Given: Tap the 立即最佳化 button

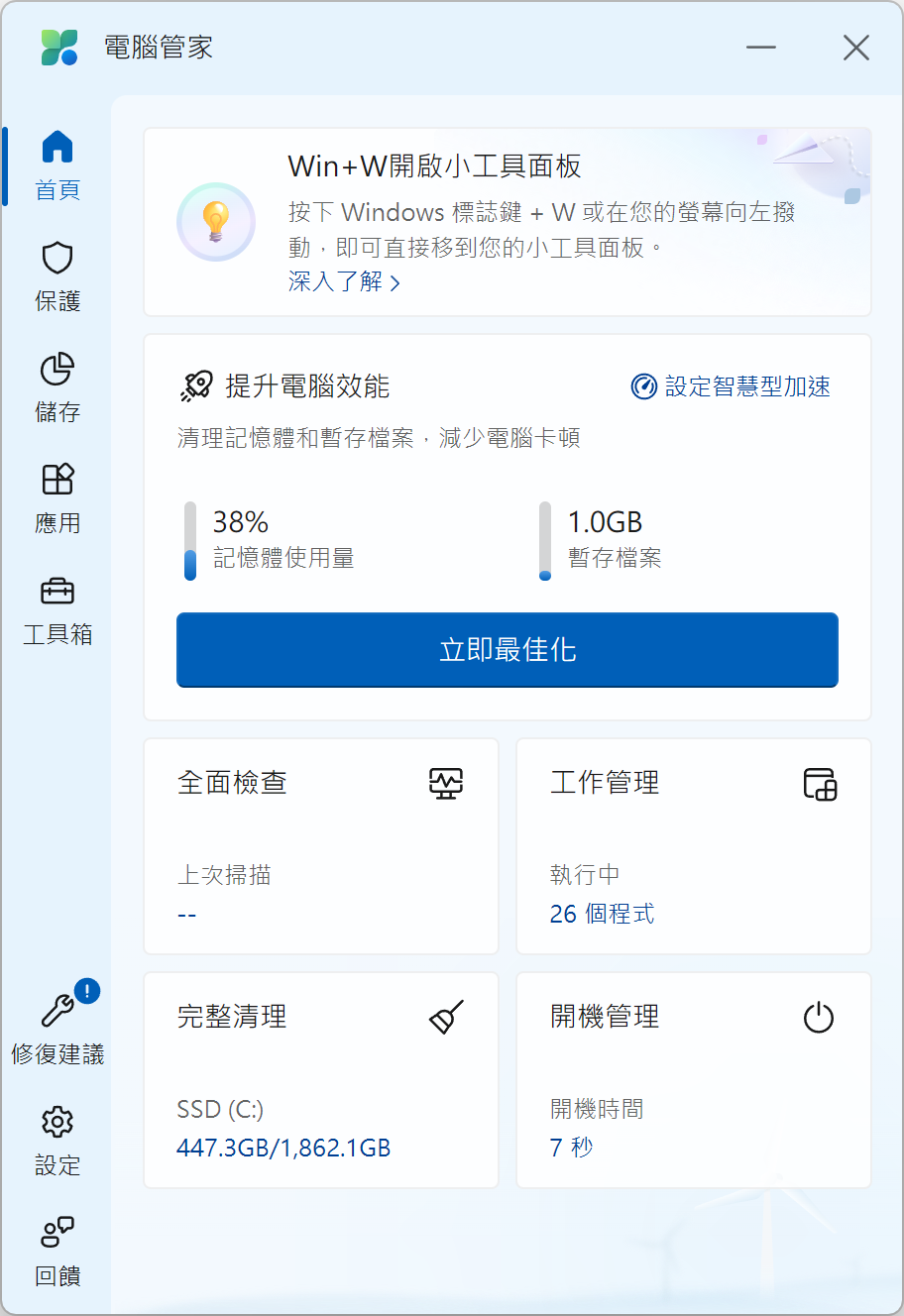Looking at the screenshot, I should click(x=508, y=650).
